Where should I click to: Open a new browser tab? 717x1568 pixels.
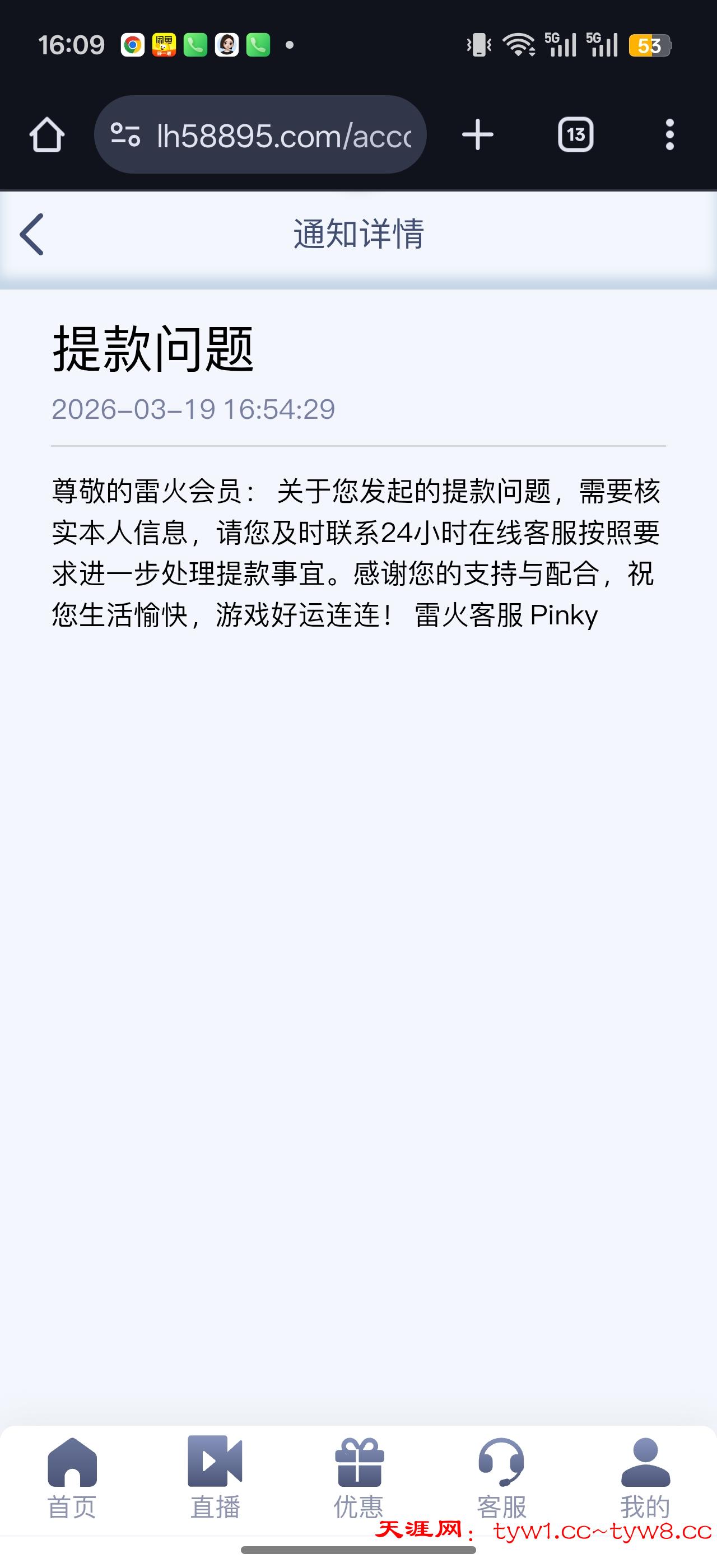[478, 134]
